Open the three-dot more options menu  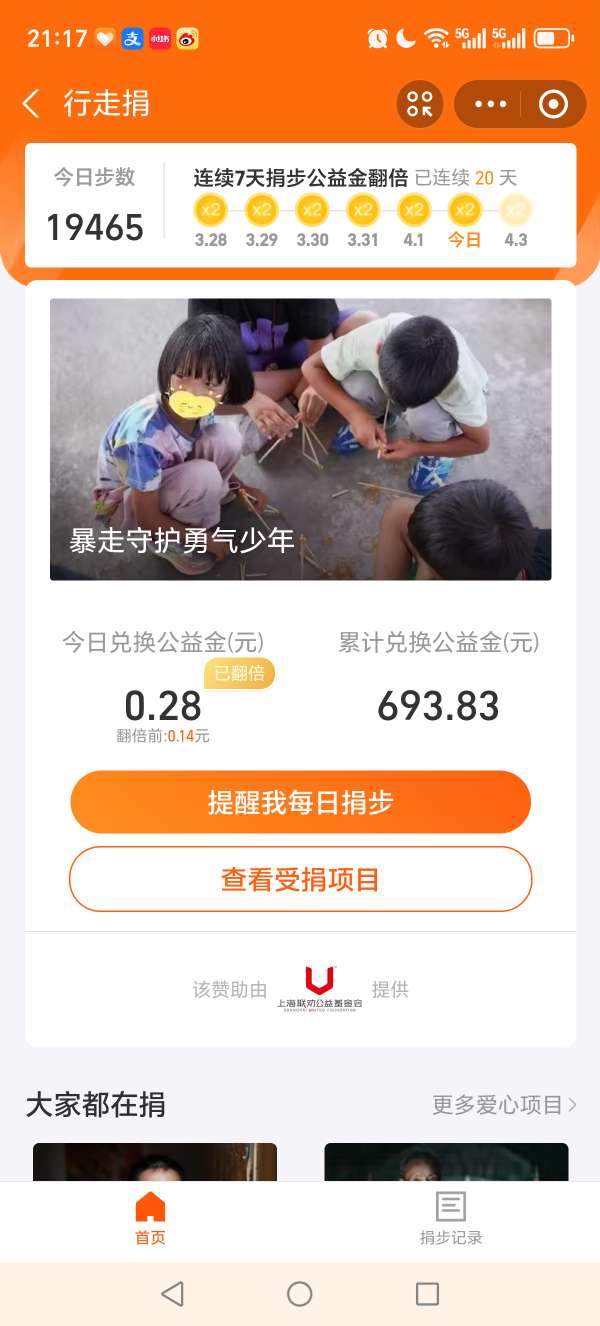pyautogui.click(x=490, y=104)
